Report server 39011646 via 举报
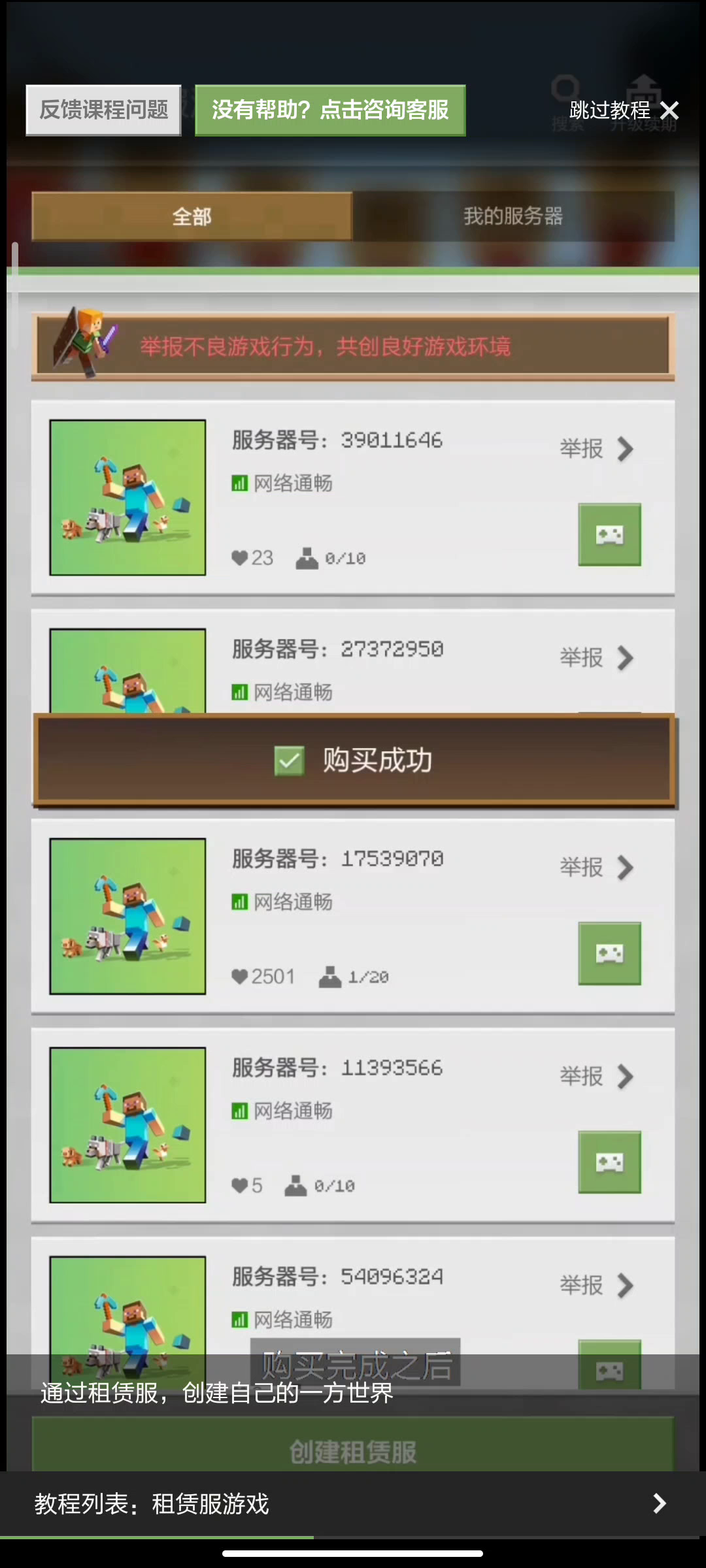706x1568 pixels. click(x=596, y=449)
